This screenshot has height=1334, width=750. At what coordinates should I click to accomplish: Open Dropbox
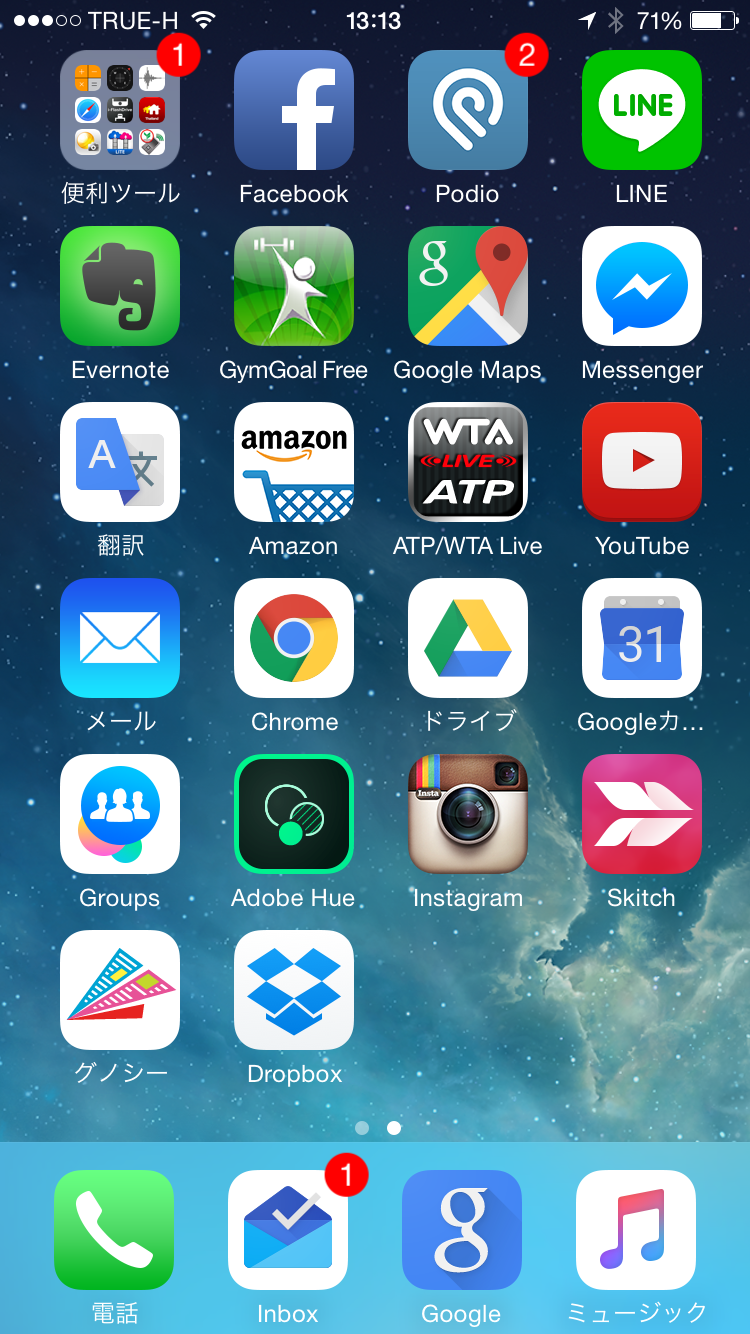point(294,990)
